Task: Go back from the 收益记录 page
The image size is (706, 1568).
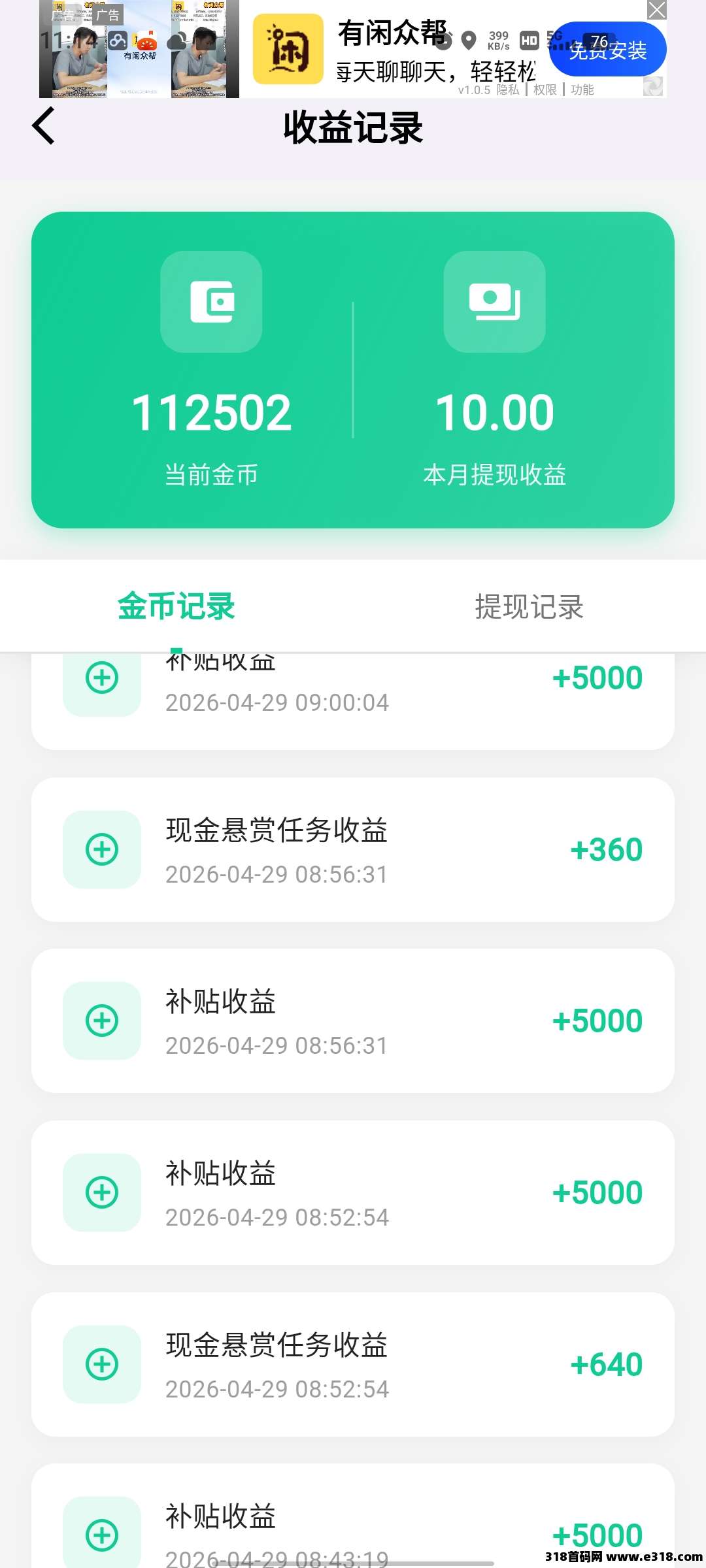Action: pos(44,126)
